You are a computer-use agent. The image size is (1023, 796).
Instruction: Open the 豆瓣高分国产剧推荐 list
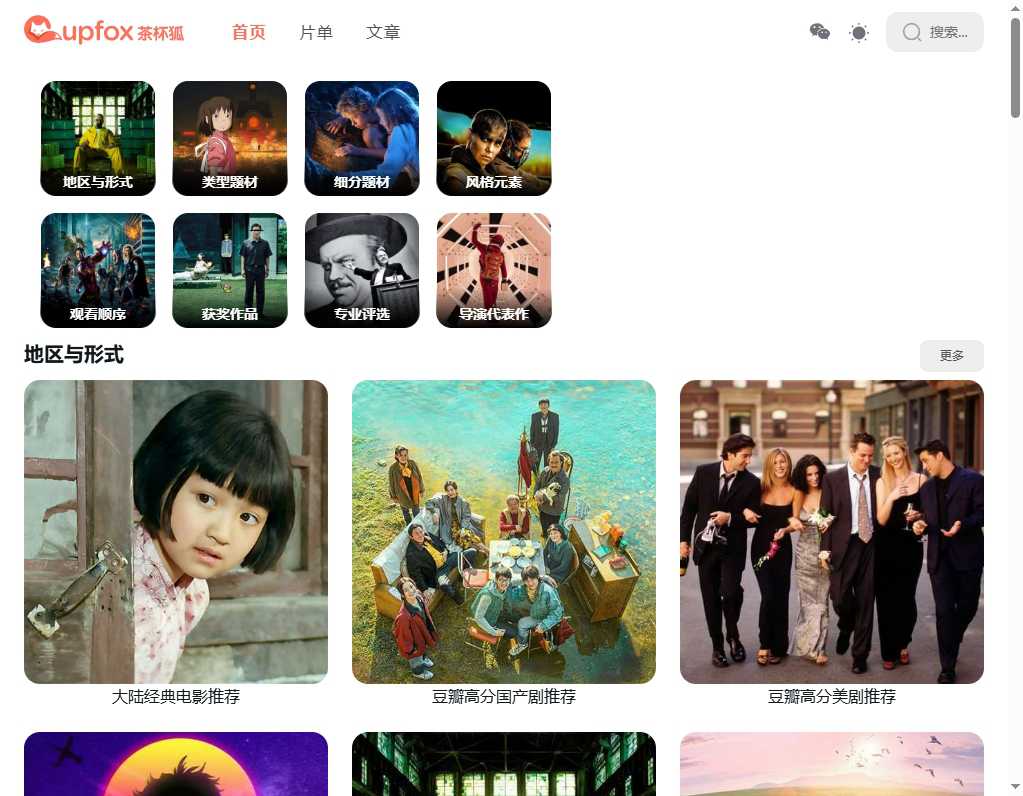point(504,532)
